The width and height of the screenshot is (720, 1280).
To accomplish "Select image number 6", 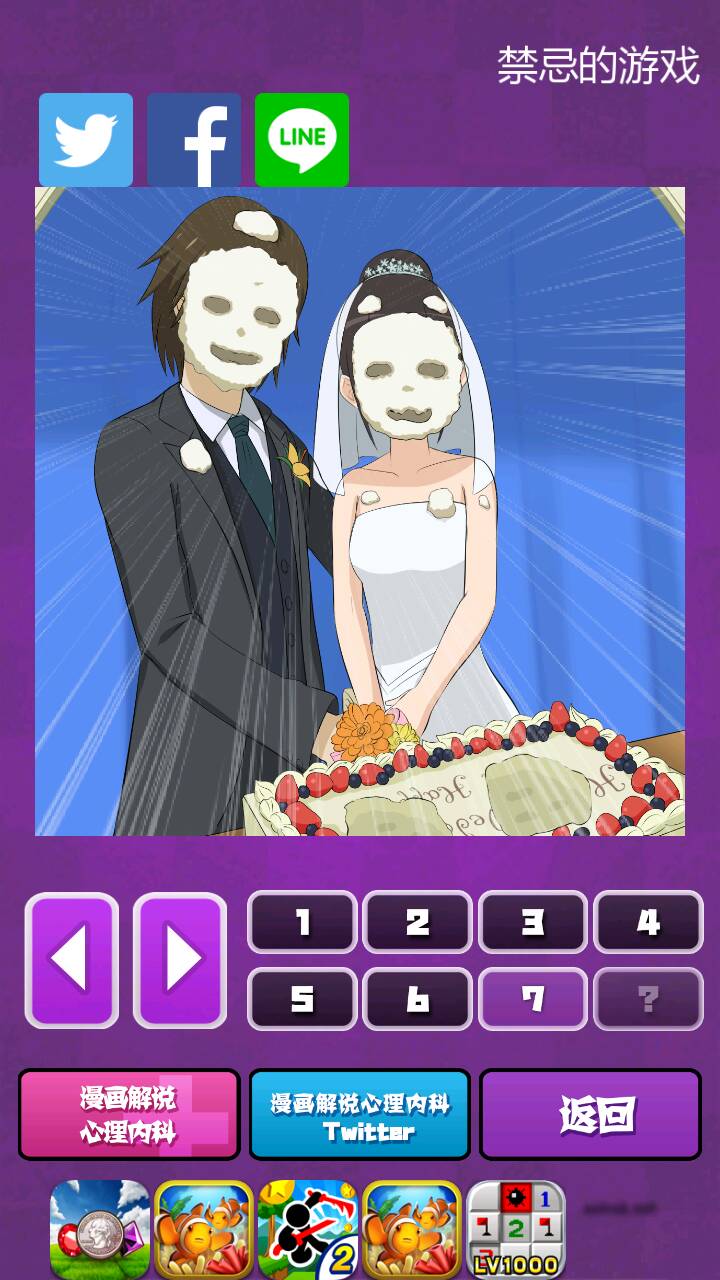I will [x=417, y=999].
